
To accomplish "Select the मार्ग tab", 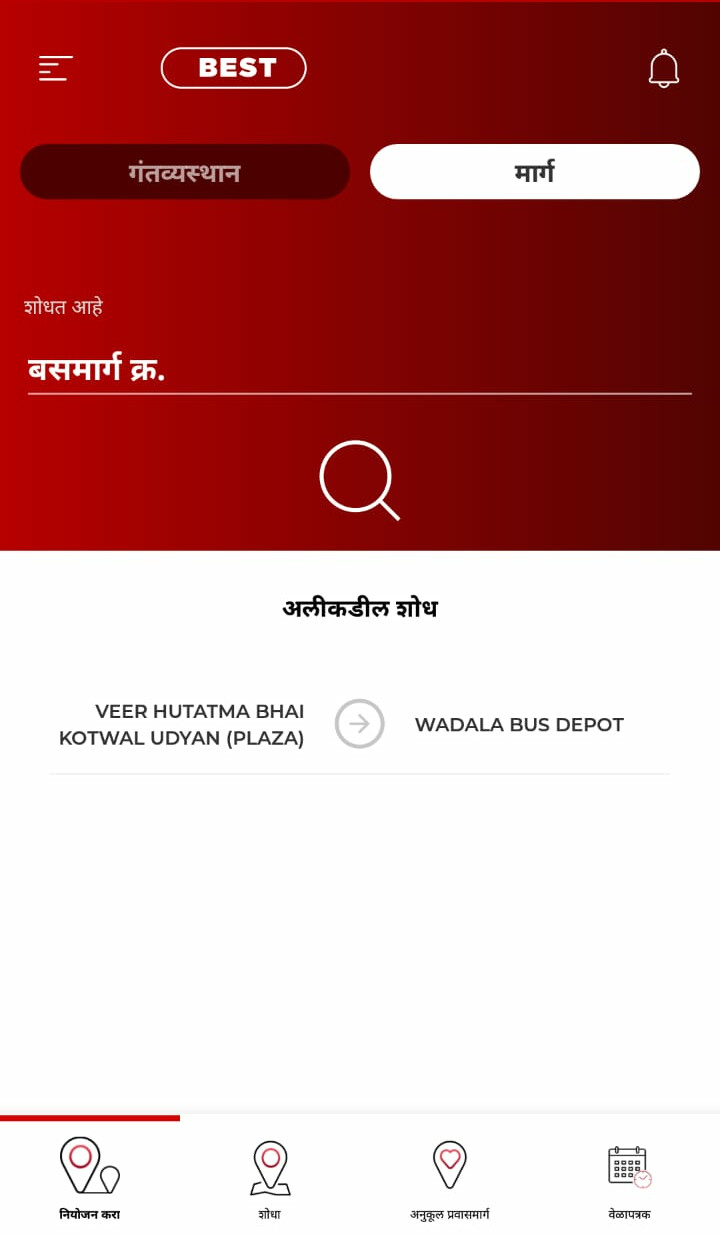I will (534, 172).
